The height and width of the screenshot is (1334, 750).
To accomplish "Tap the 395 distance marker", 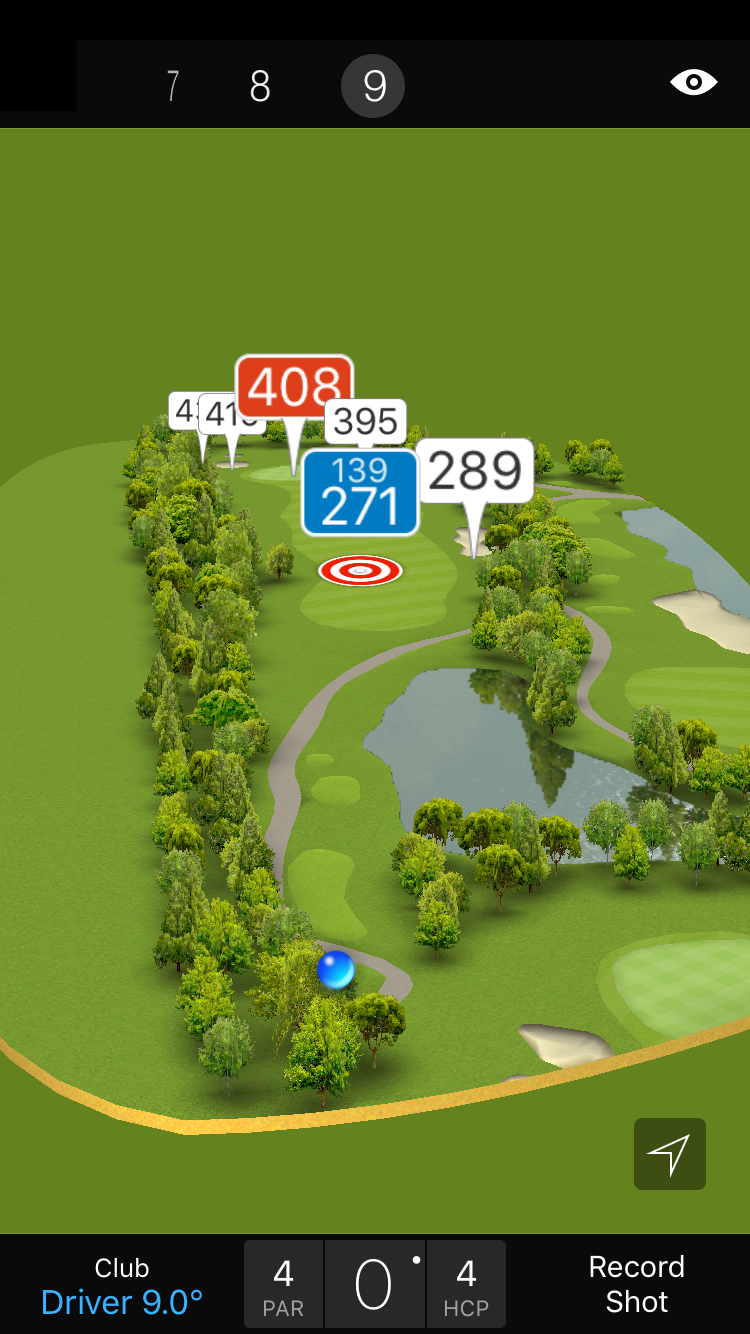I will (x=366, y=421).
